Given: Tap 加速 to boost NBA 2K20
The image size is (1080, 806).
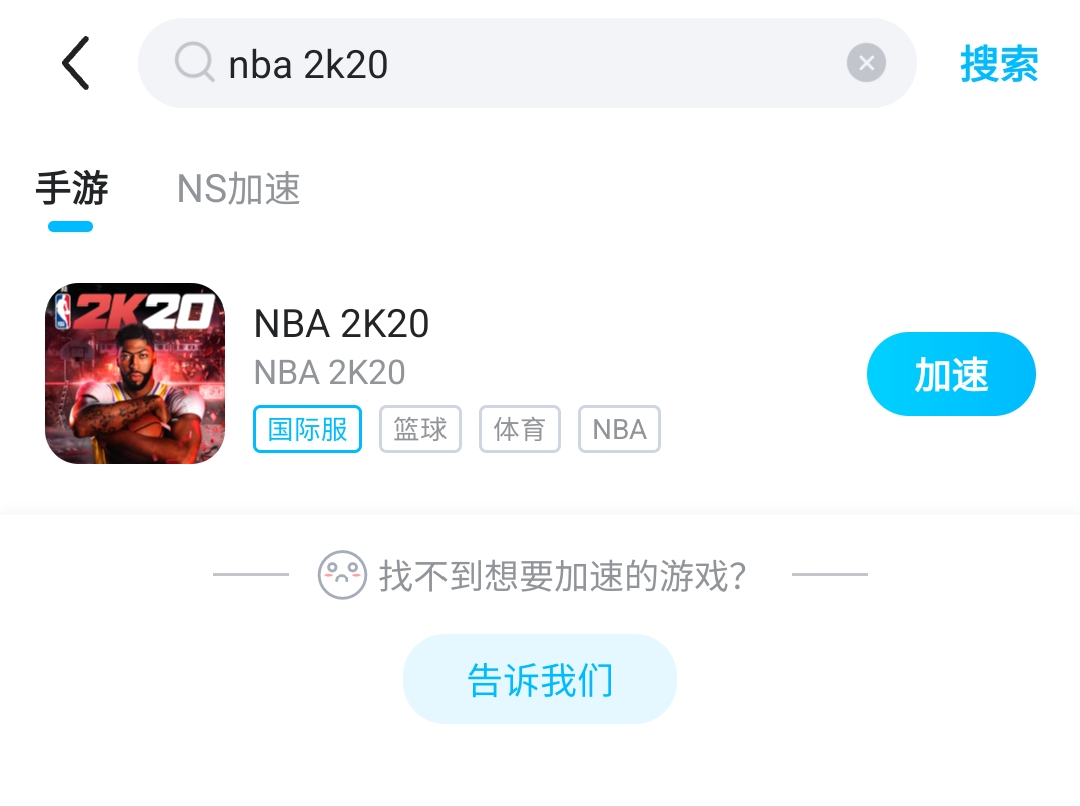Looking at the screenshot, I should tap(950, 374).
